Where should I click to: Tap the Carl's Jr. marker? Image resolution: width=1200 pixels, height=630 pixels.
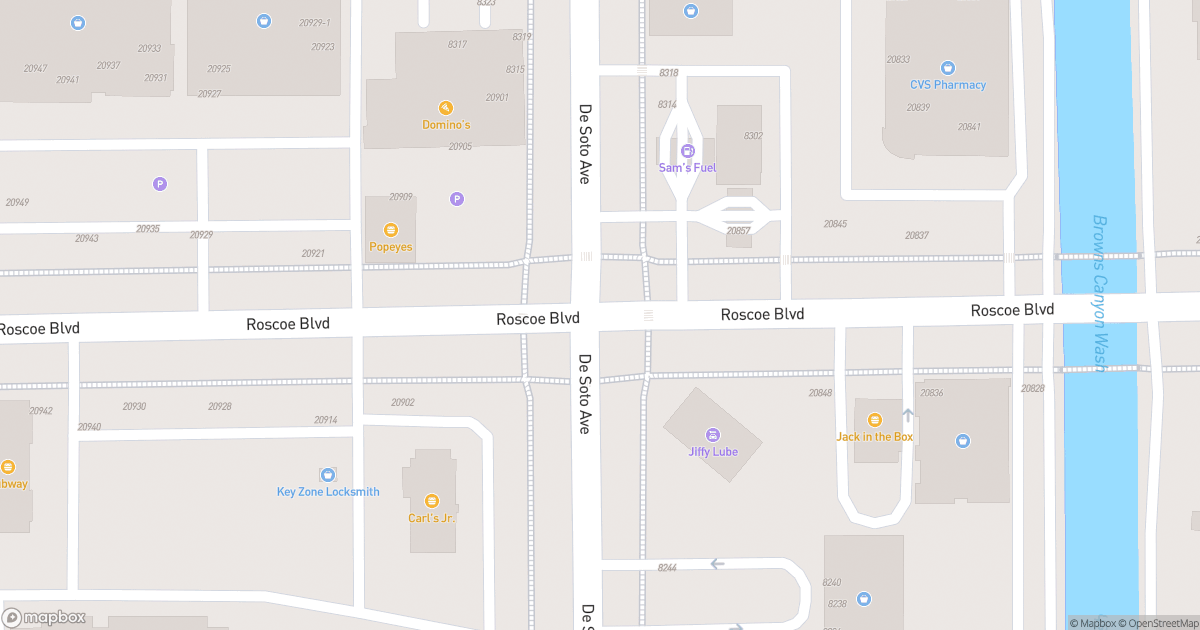click(432, 501)
